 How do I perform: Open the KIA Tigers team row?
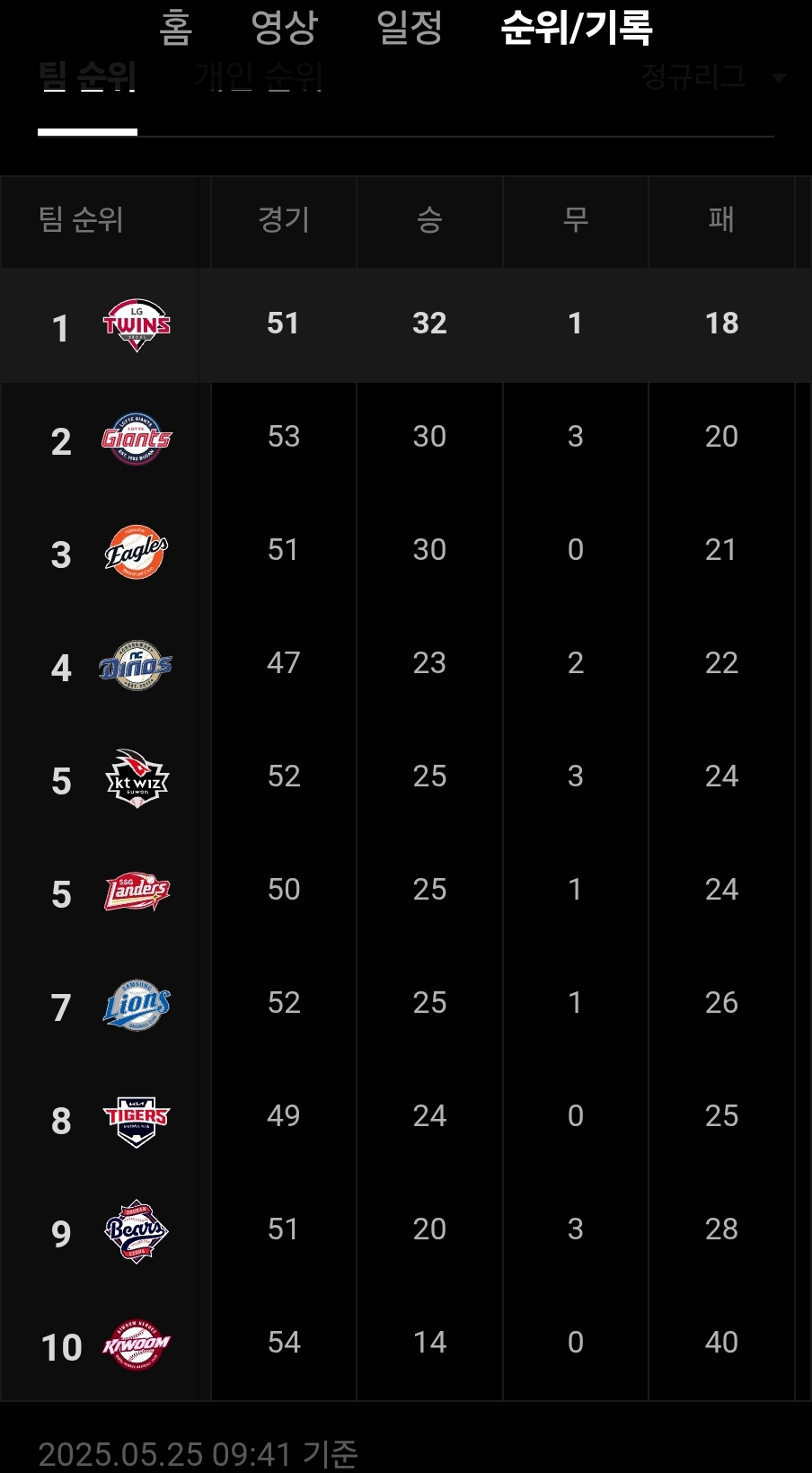(406, 1118)
